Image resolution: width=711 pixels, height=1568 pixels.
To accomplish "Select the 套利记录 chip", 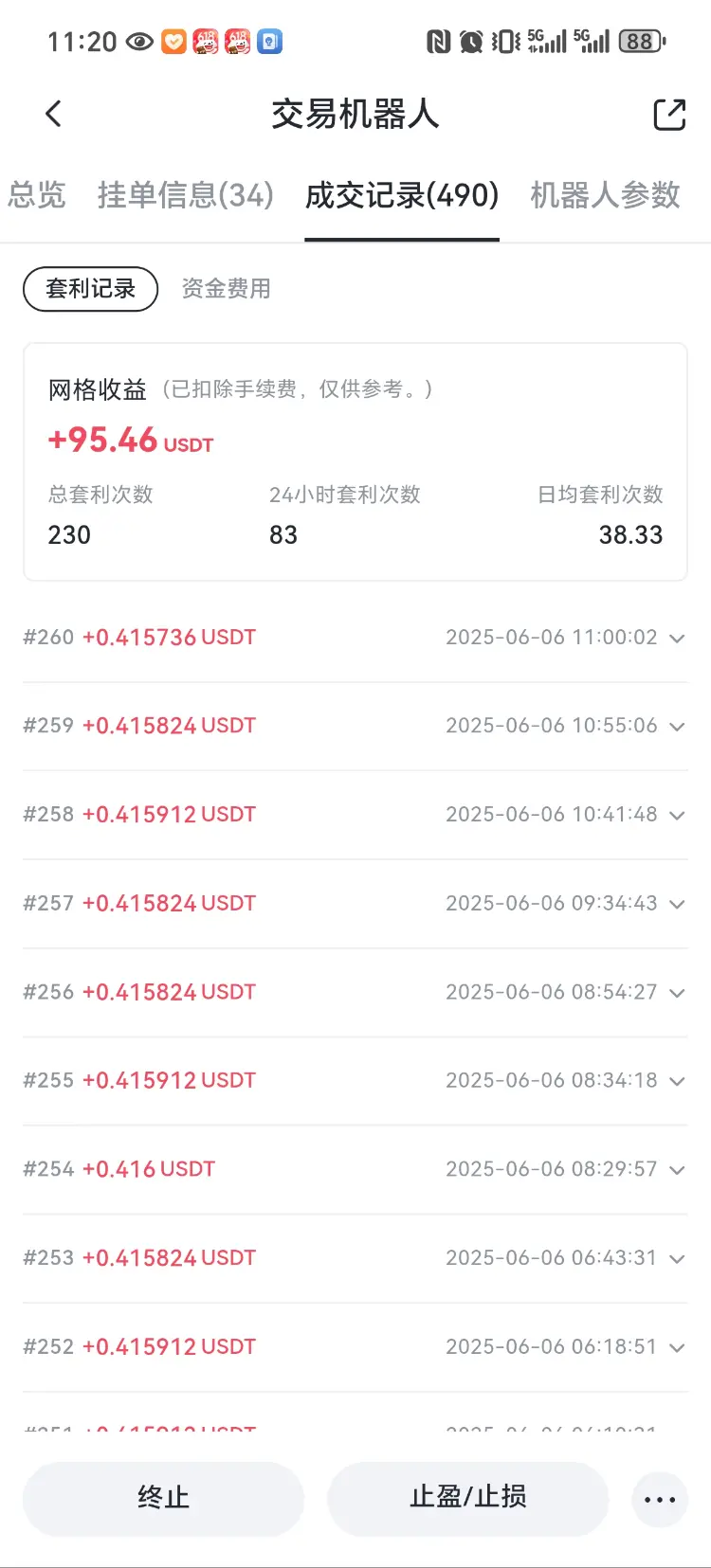I will 91,289.
